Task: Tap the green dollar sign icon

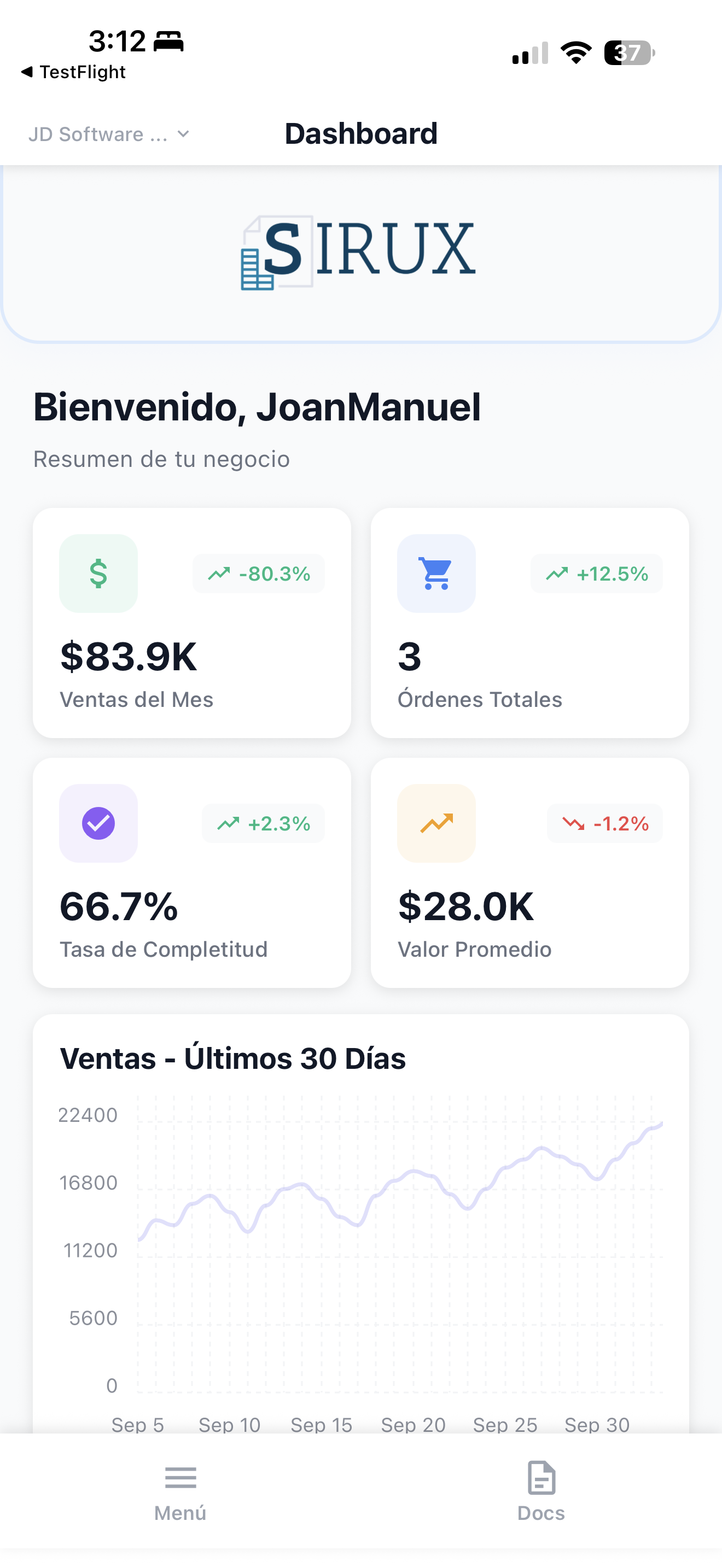Action: (x=98, y=573)
